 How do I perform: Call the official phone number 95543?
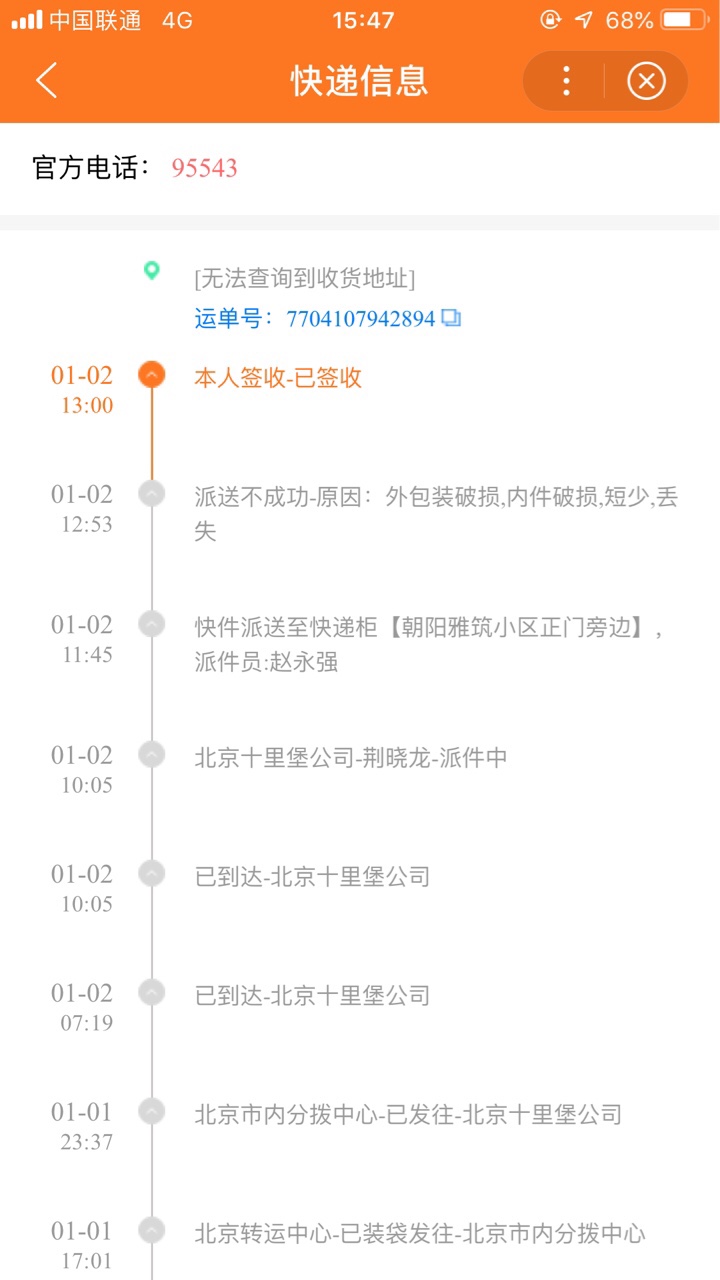204,168
